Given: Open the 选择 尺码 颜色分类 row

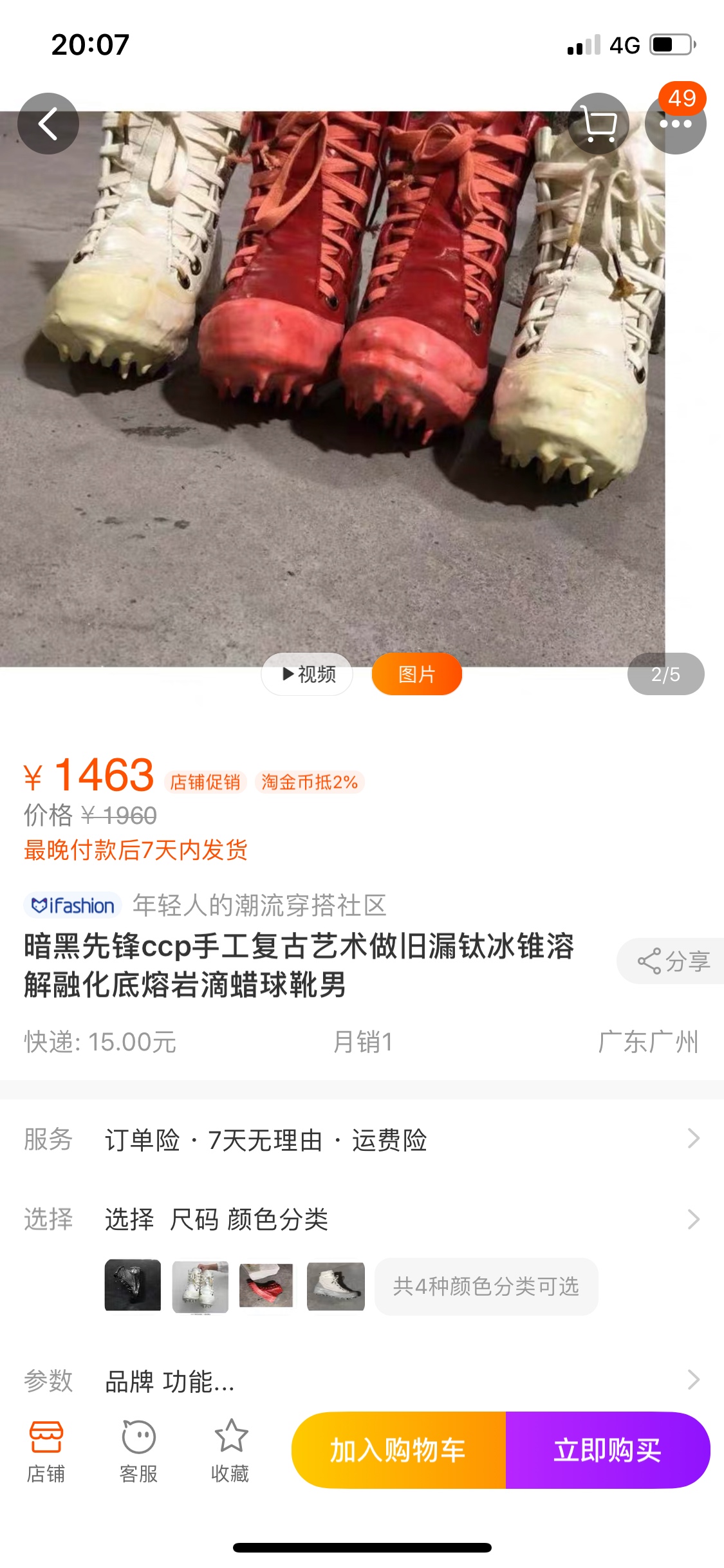Looking at the screenshot, I should (x=362, y=1219).
